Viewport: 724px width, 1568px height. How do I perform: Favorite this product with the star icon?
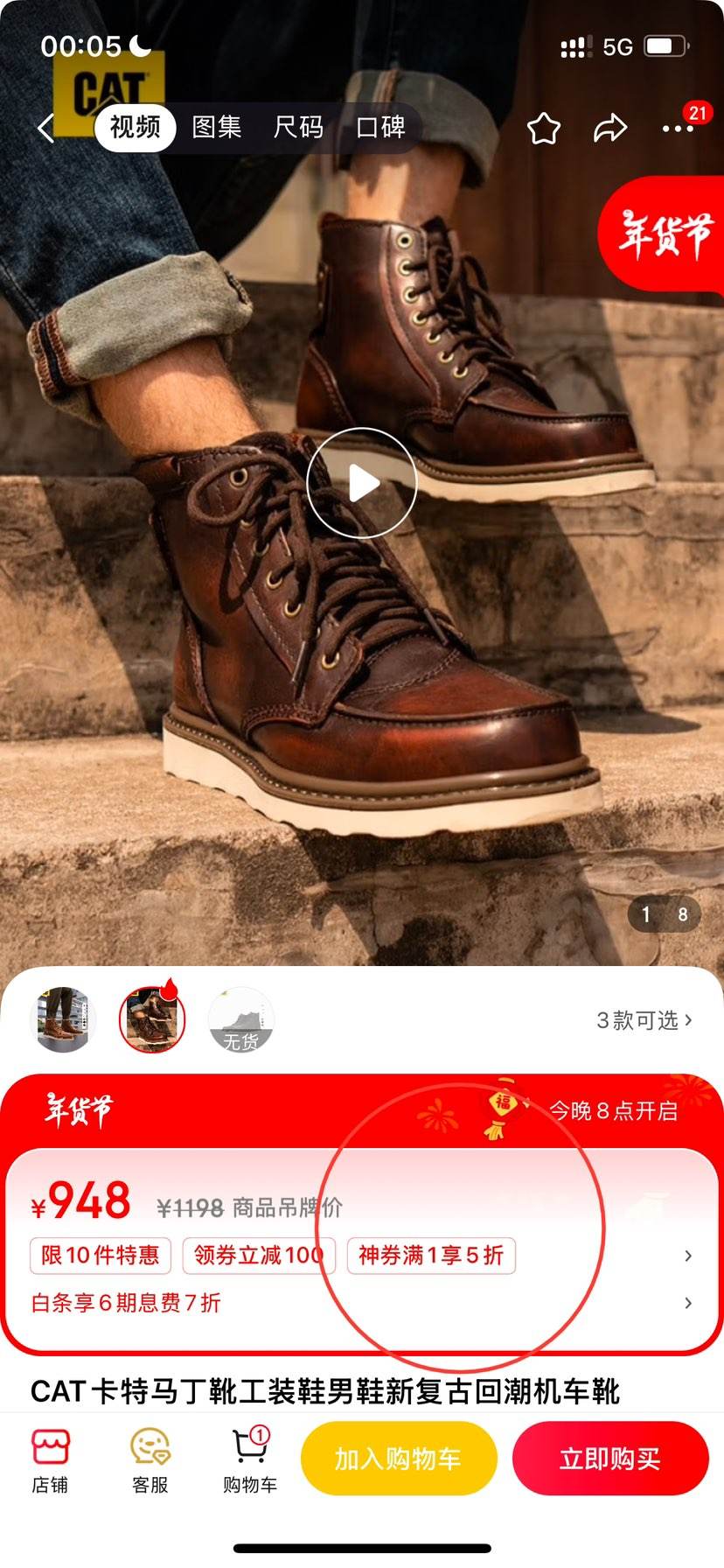coord(543,129)
